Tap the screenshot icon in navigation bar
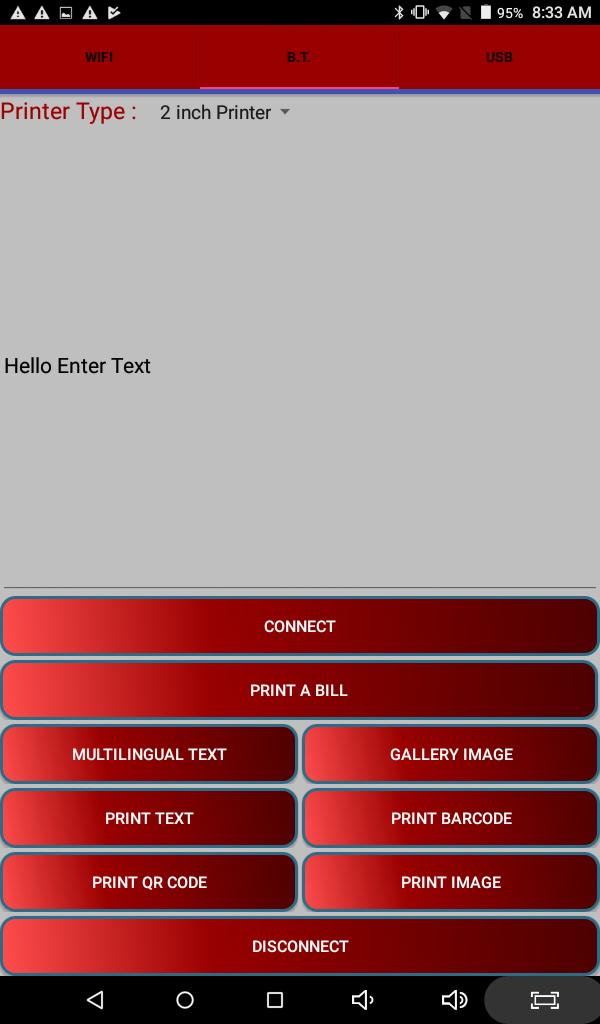The image size is (600, 1024). 544,1000
